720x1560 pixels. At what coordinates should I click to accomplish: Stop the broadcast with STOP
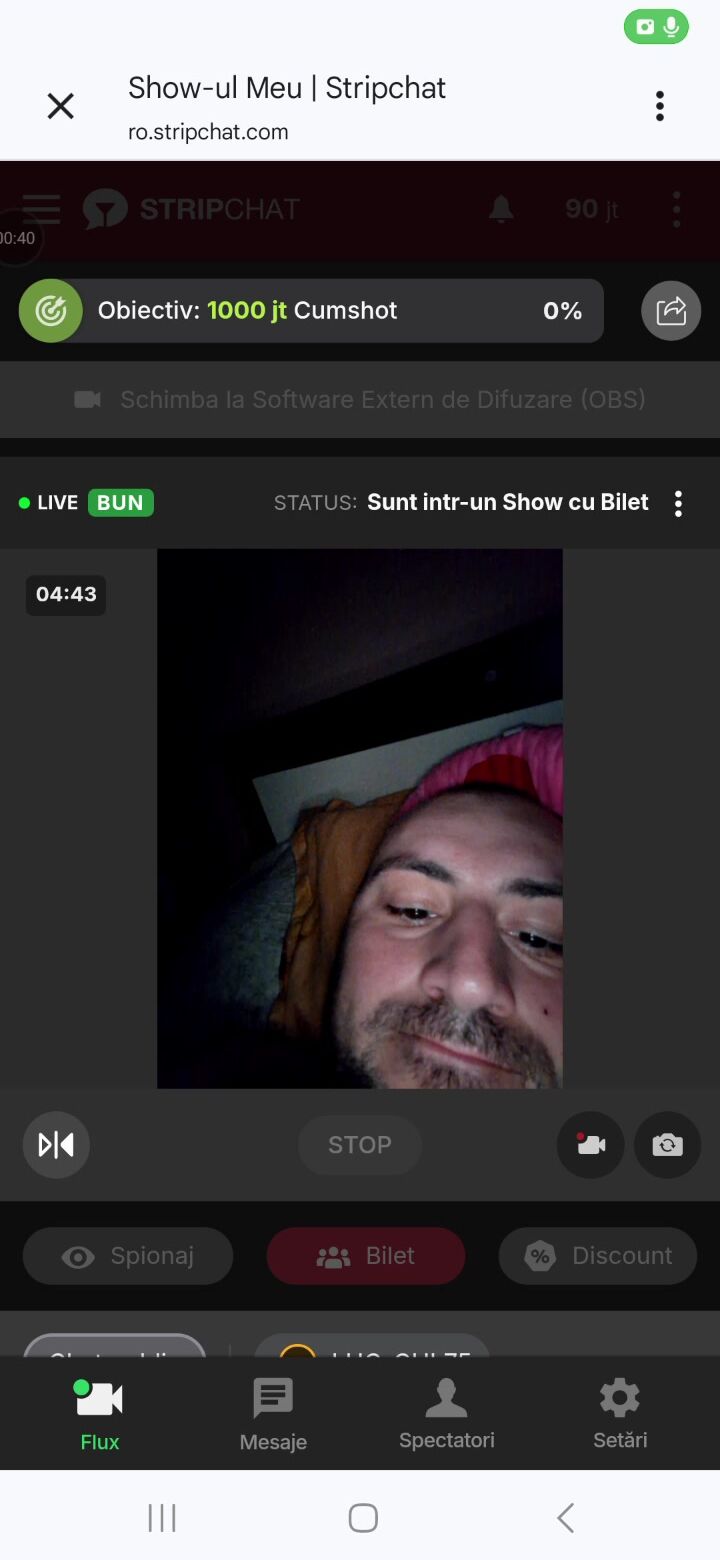(360, 1145)
